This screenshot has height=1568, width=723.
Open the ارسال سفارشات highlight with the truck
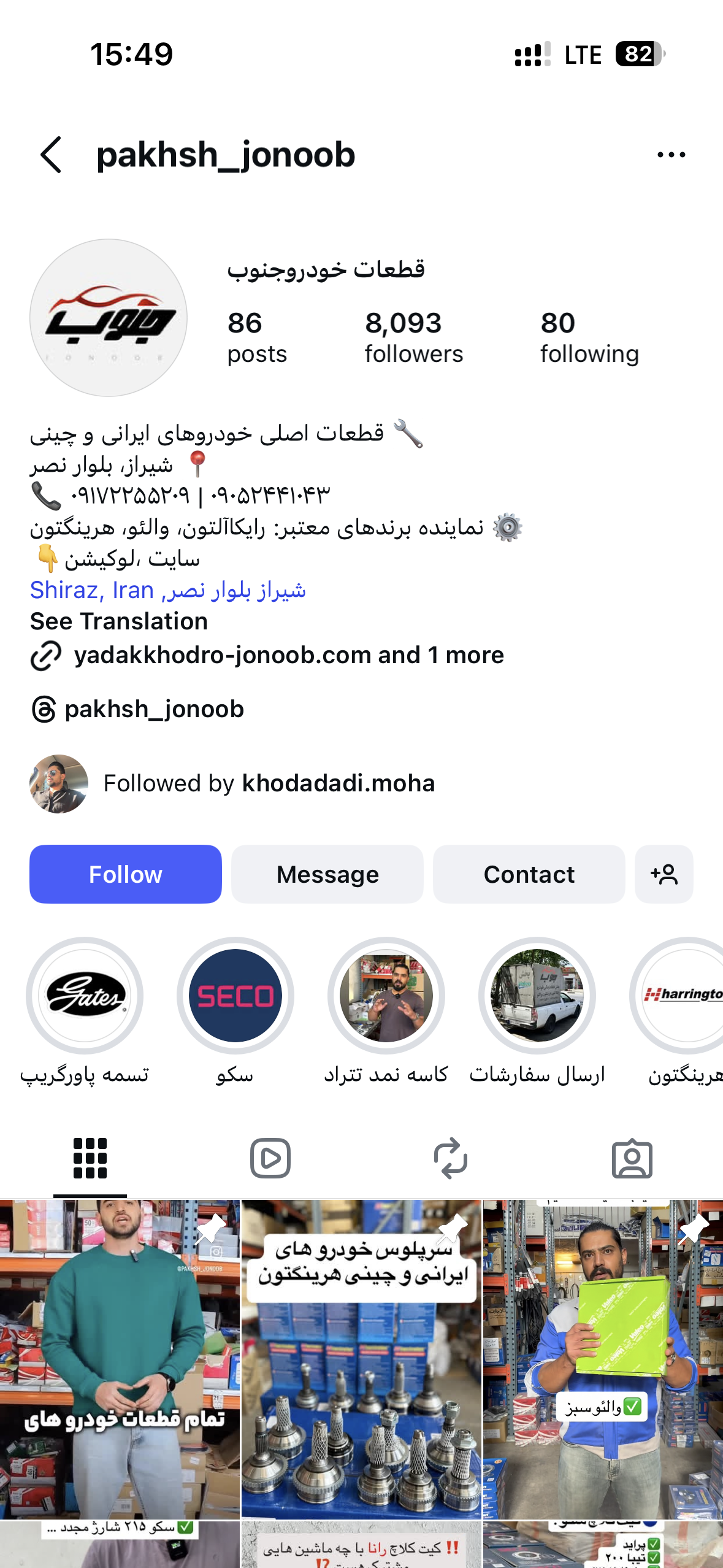pos(537,995)
